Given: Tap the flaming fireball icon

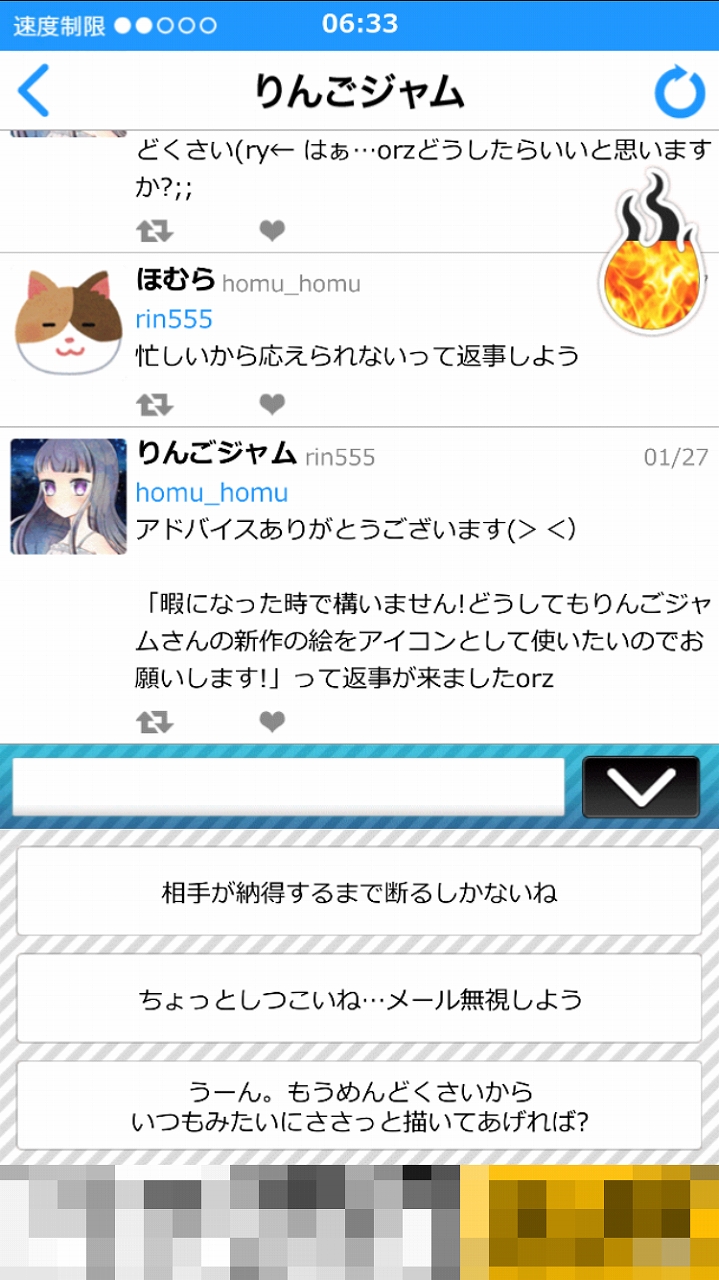Looking at the screenshot, I should click(x=650, y=260).
